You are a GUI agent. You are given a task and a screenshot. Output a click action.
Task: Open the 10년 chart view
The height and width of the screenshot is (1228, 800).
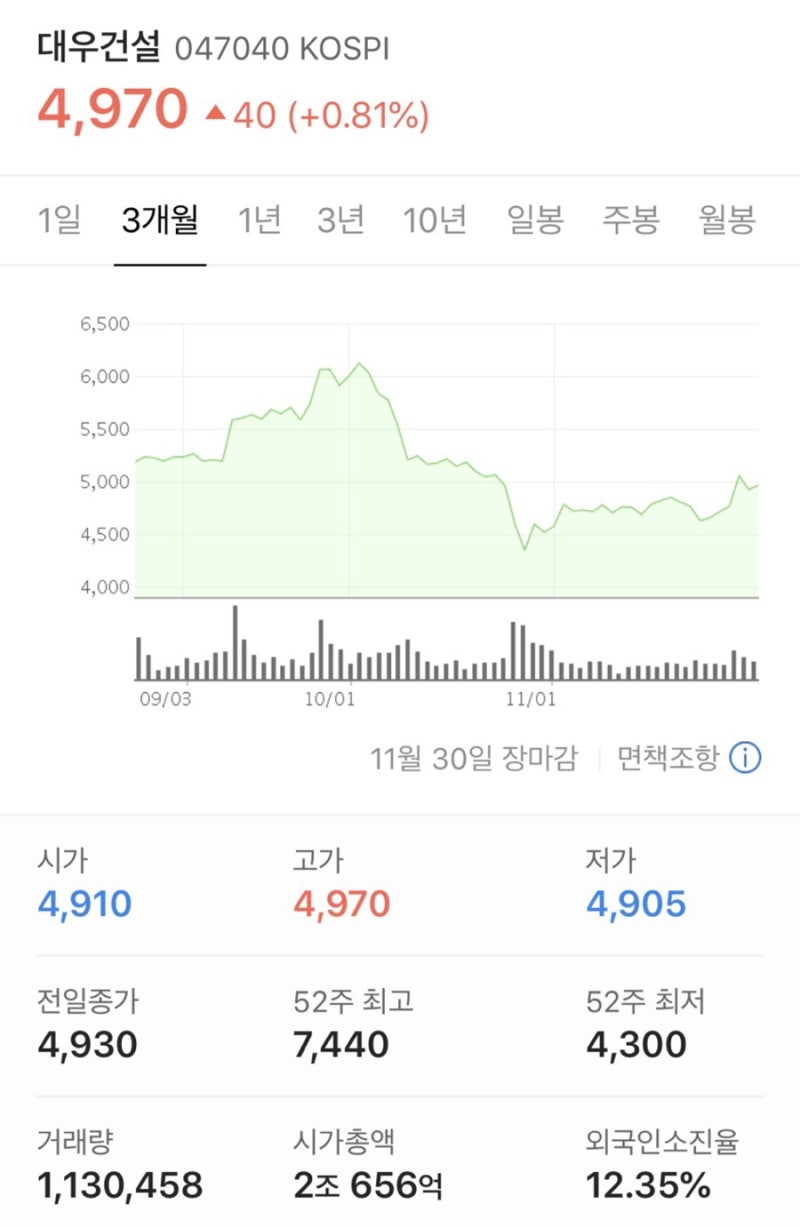pos(434,221)
